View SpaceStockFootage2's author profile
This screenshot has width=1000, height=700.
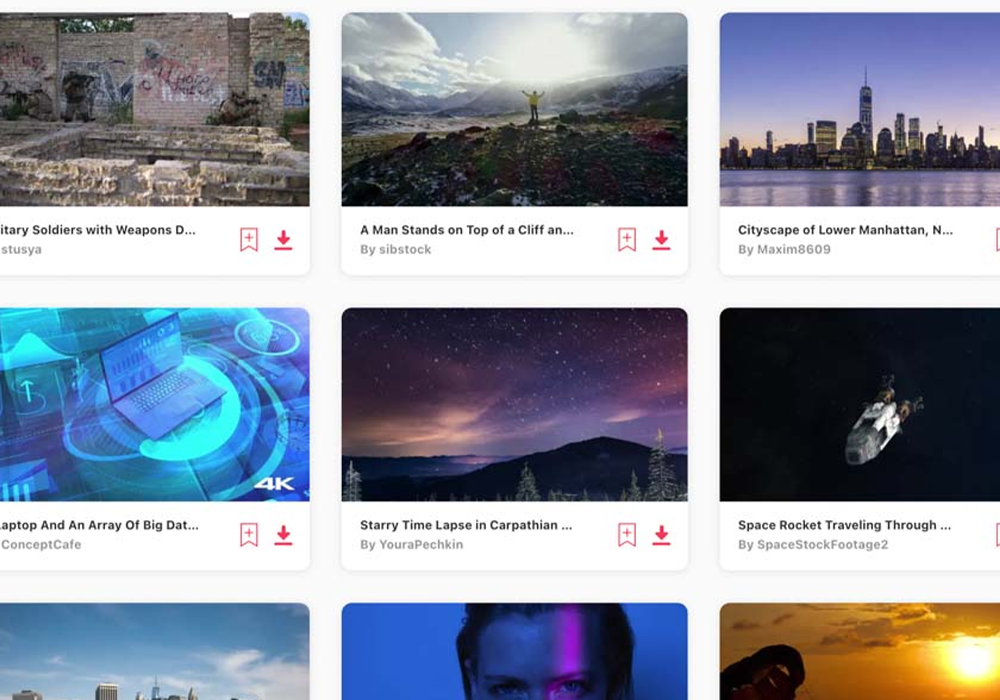pyautogui.click(x=821, y=545)
